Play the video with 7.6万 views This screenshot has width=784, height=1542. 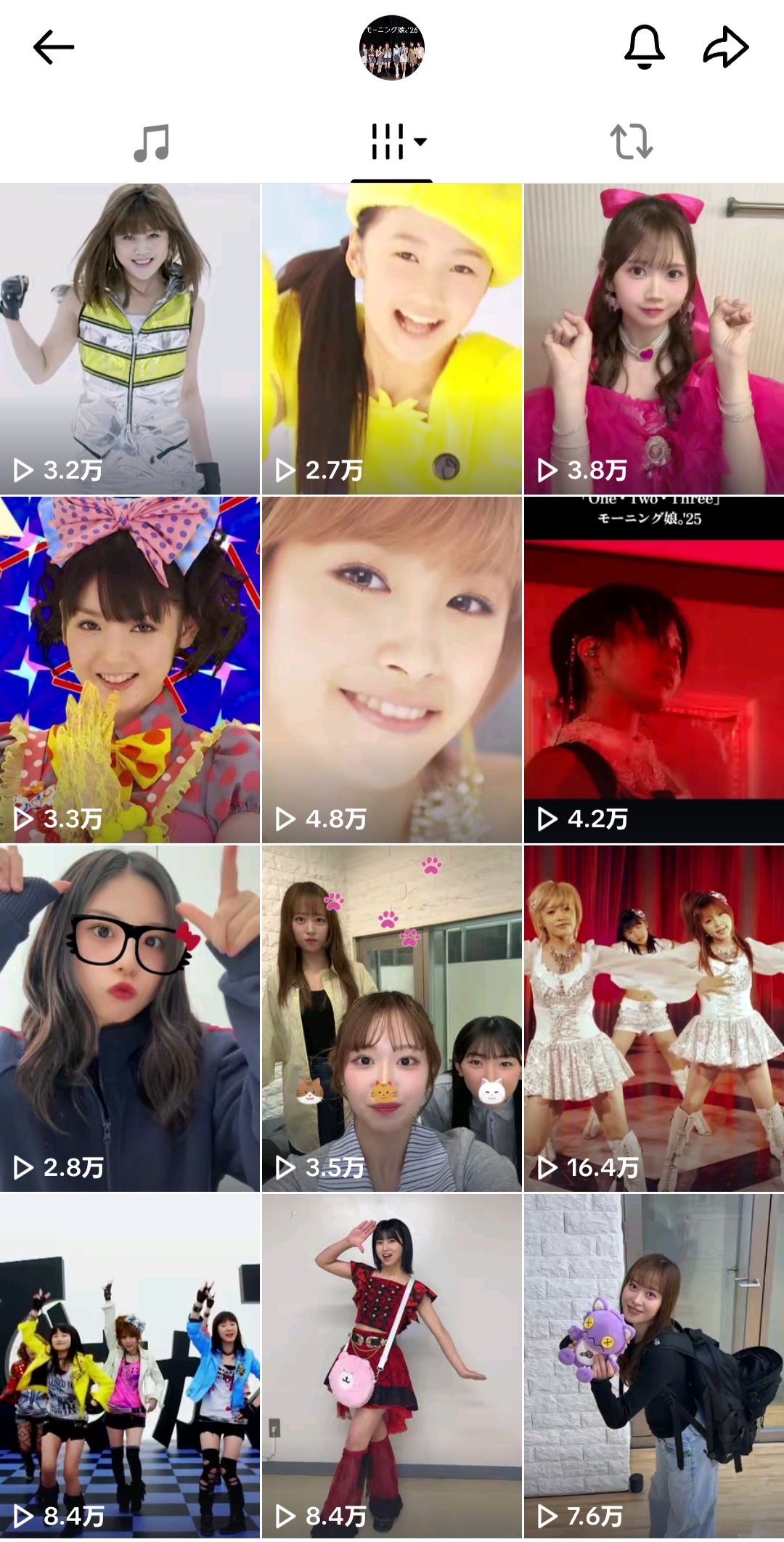(x=654, y=1367)
